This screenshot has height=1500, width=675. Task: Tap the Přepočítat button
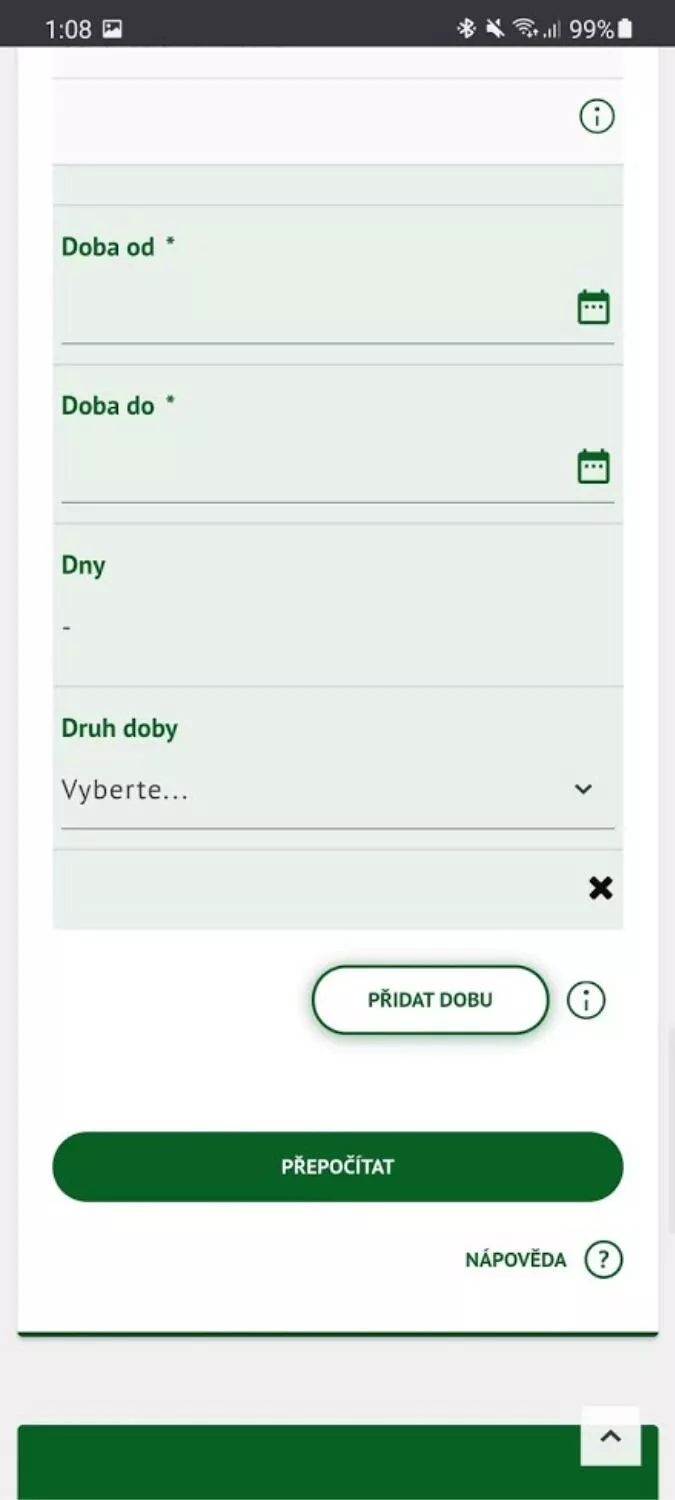(x=337, y=1167)
